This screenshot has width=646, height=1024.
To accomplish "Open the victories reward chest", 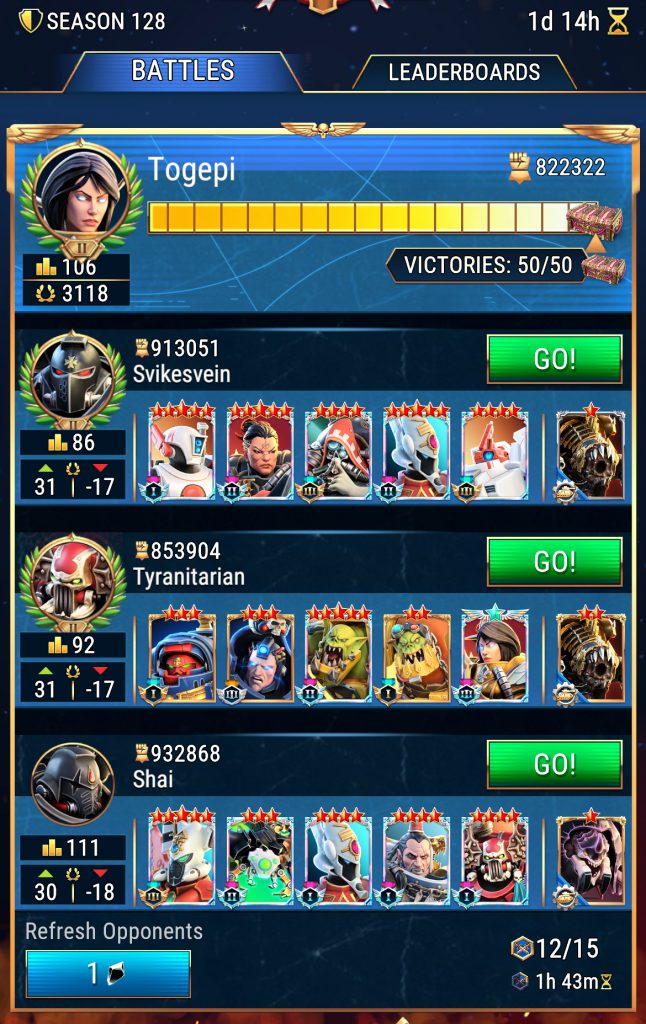I will tap(604, 267).
